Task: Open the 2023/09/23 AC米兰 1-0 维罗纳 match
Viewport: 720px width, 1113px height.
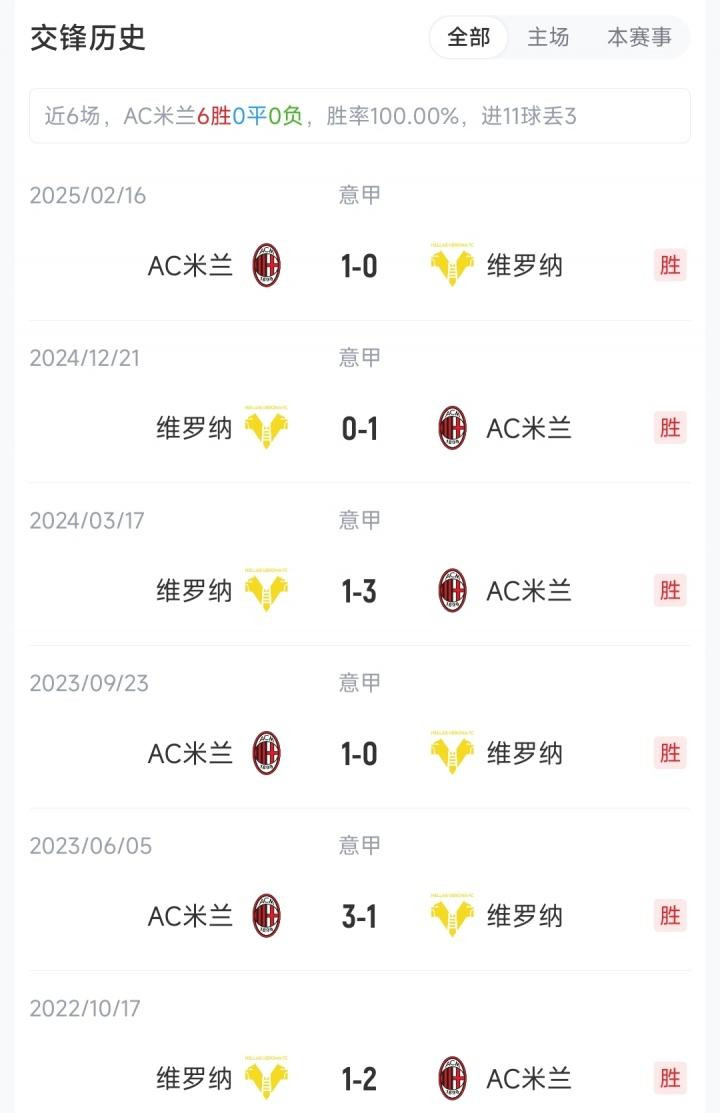Action: 359,753
